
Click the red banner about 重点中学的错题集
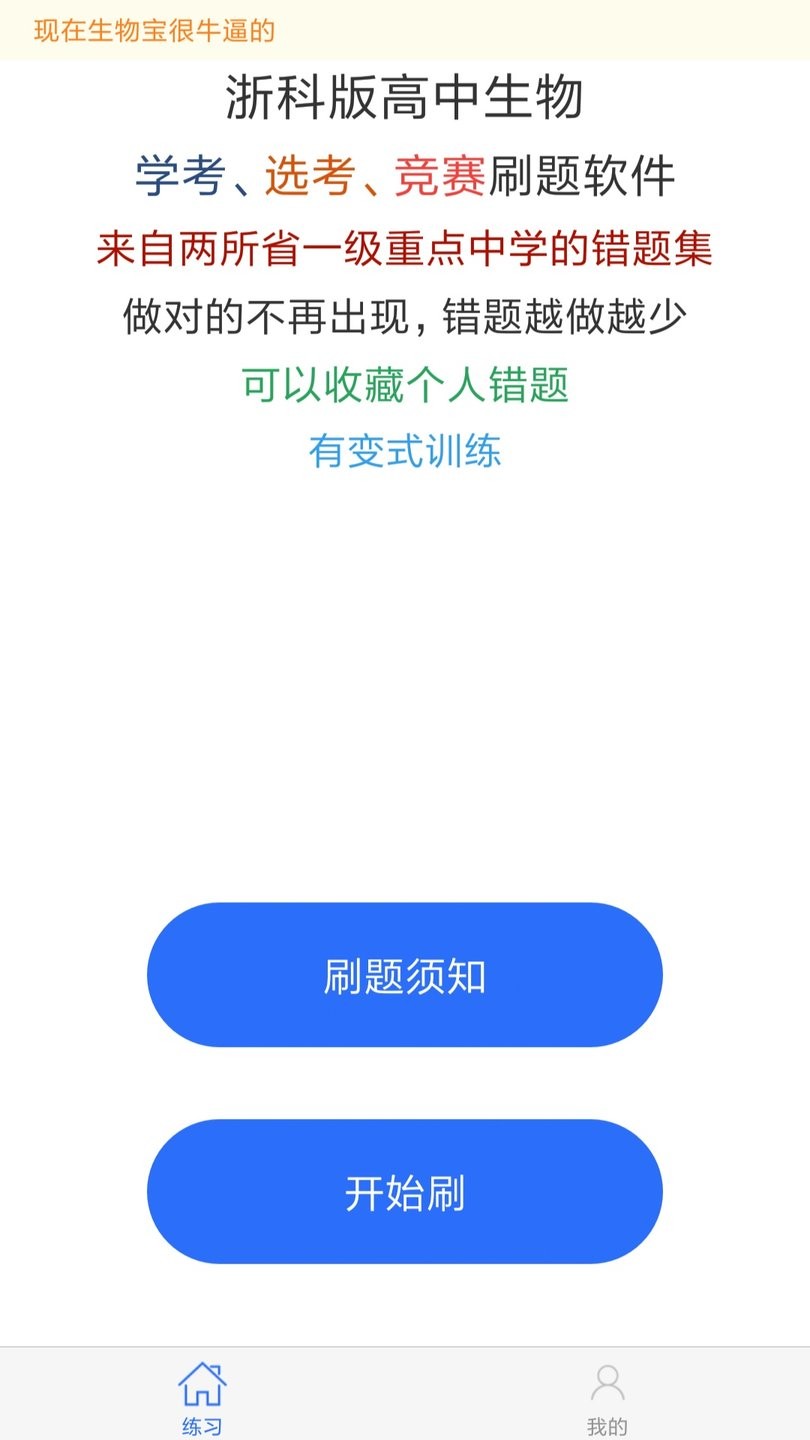[x=405, y=248]
